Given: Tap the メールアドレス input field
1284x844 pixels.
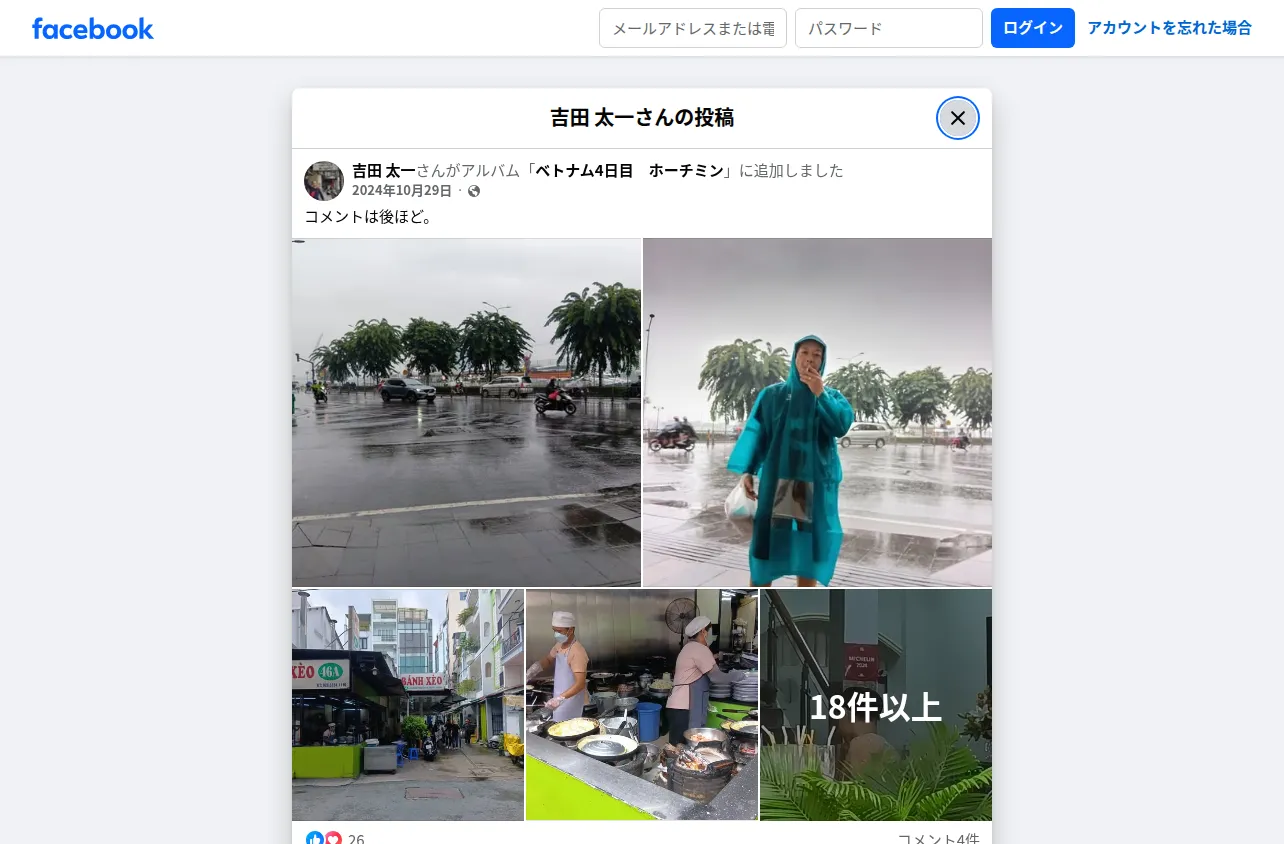Looking at the screenshot, I should pyautogui.click(x=693, y=28).
